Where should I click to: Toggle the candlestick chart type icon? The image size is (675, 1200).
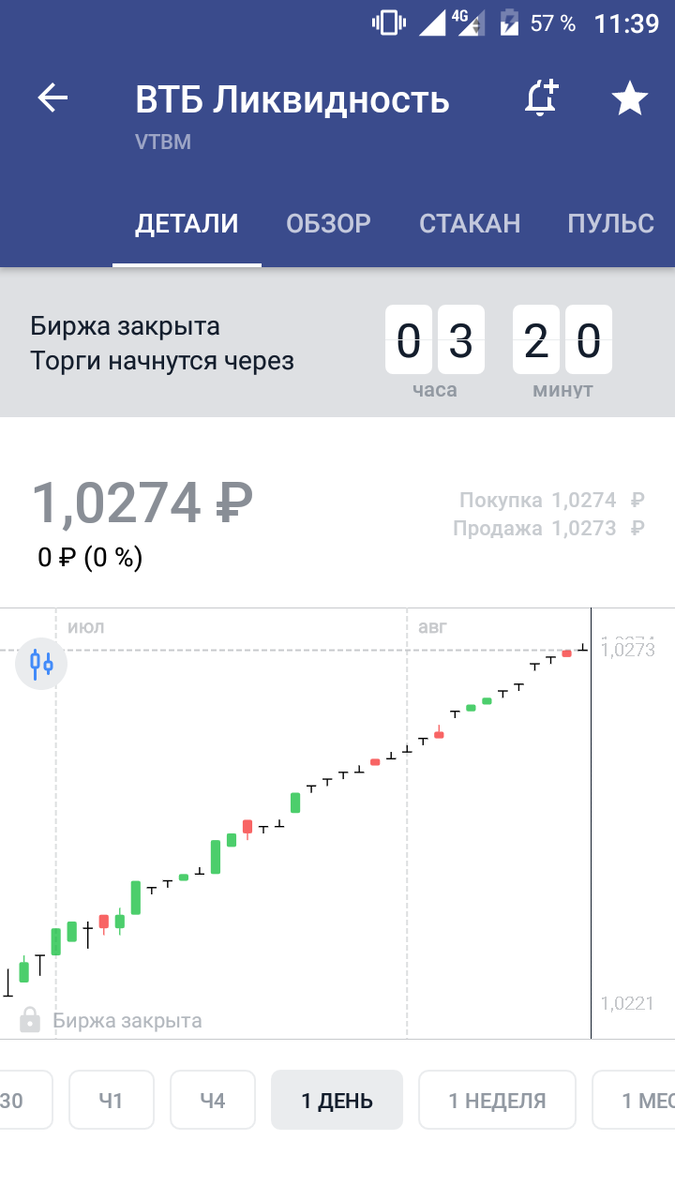pos(41,663)
